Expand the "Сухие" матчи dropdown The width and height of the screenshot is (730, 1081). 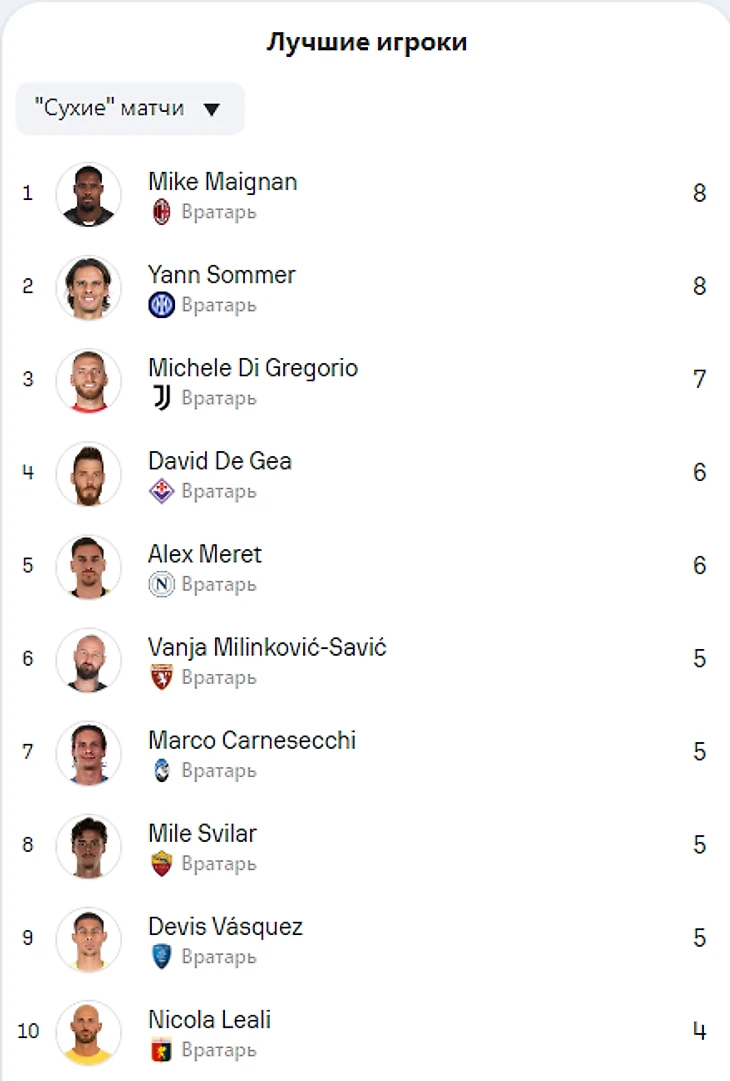[x=129, y=109]
